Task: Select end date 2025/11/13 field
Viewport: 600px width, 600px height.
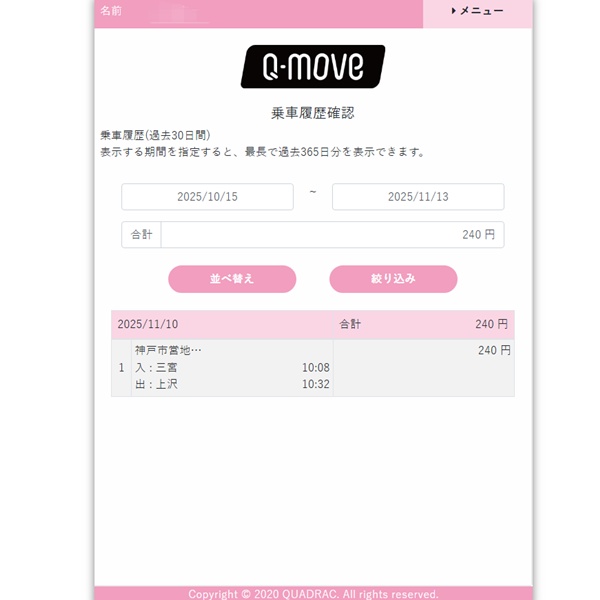Action: click(418, 197)
